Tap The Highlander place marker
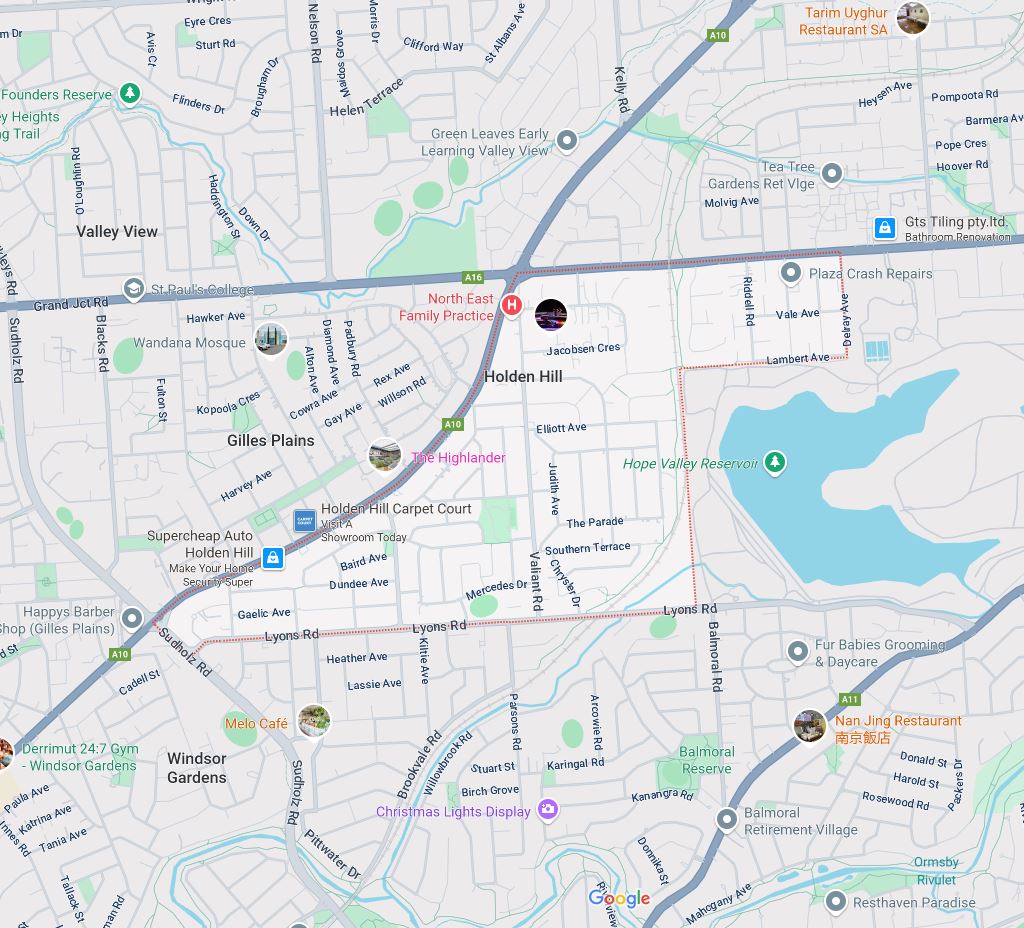This screenshot has height=928, width=1024. (385, 456)
